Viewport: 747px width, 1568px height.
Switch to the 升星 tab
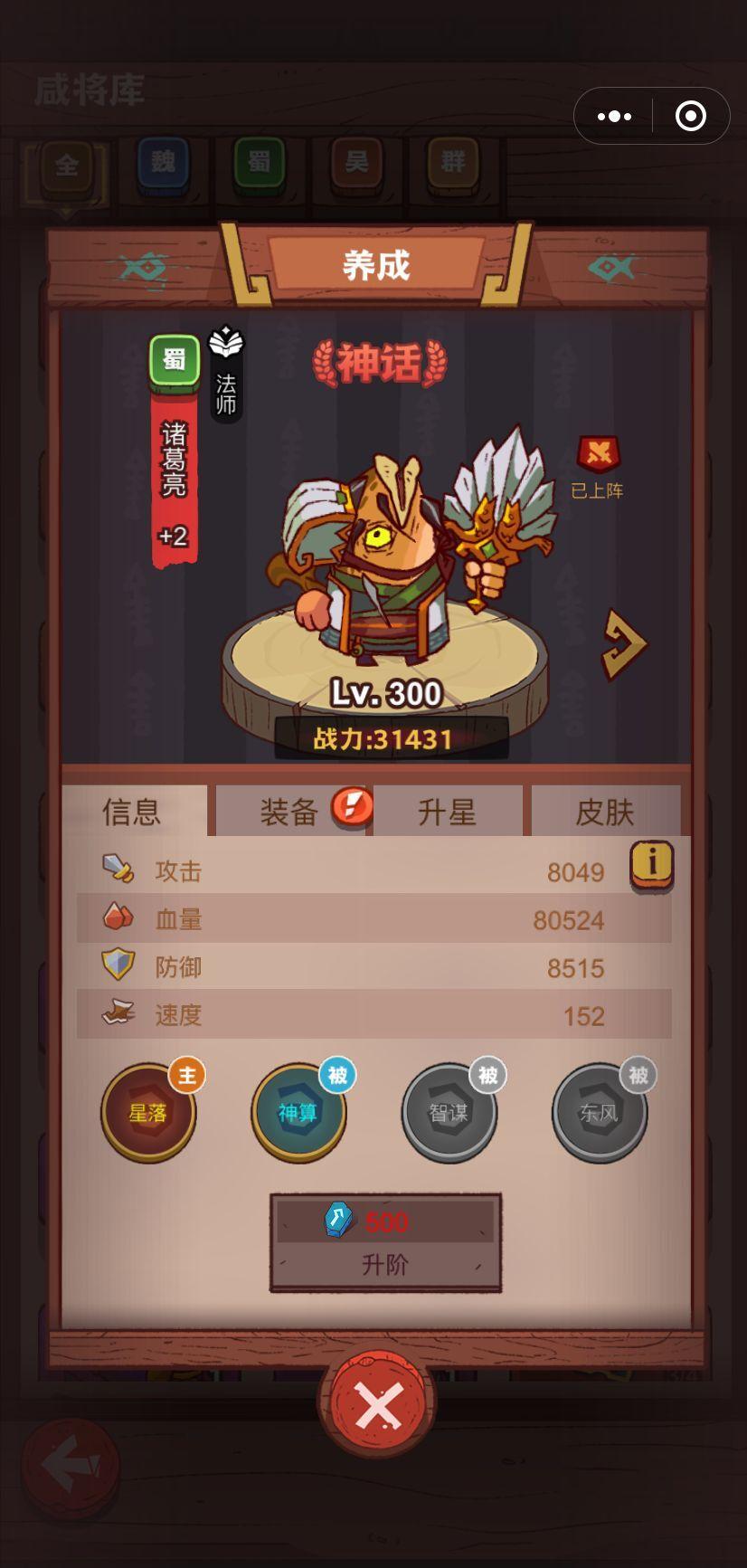tap(447, 811)
